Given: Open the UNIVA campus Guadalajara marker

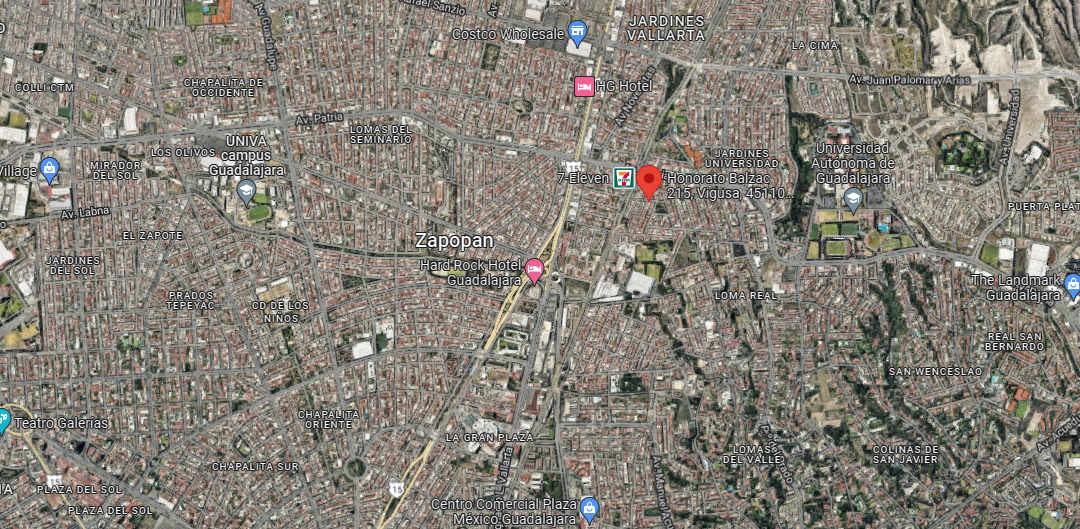Looking at the screenshot, I should (247, 193).
